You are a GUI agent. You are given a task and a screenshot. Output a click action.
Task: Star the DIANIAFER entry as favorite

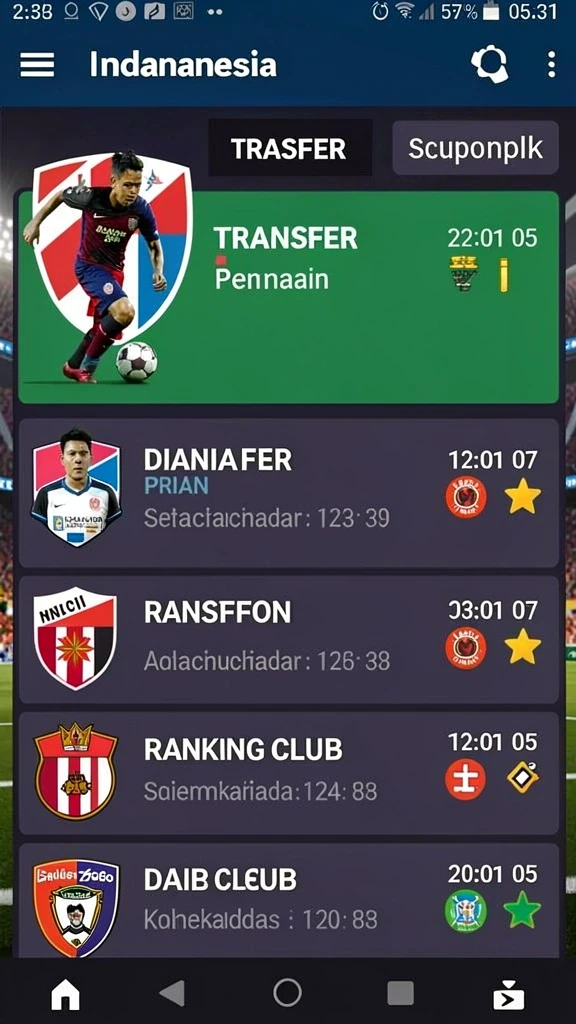pyautogui.click(x=522, y=496)
